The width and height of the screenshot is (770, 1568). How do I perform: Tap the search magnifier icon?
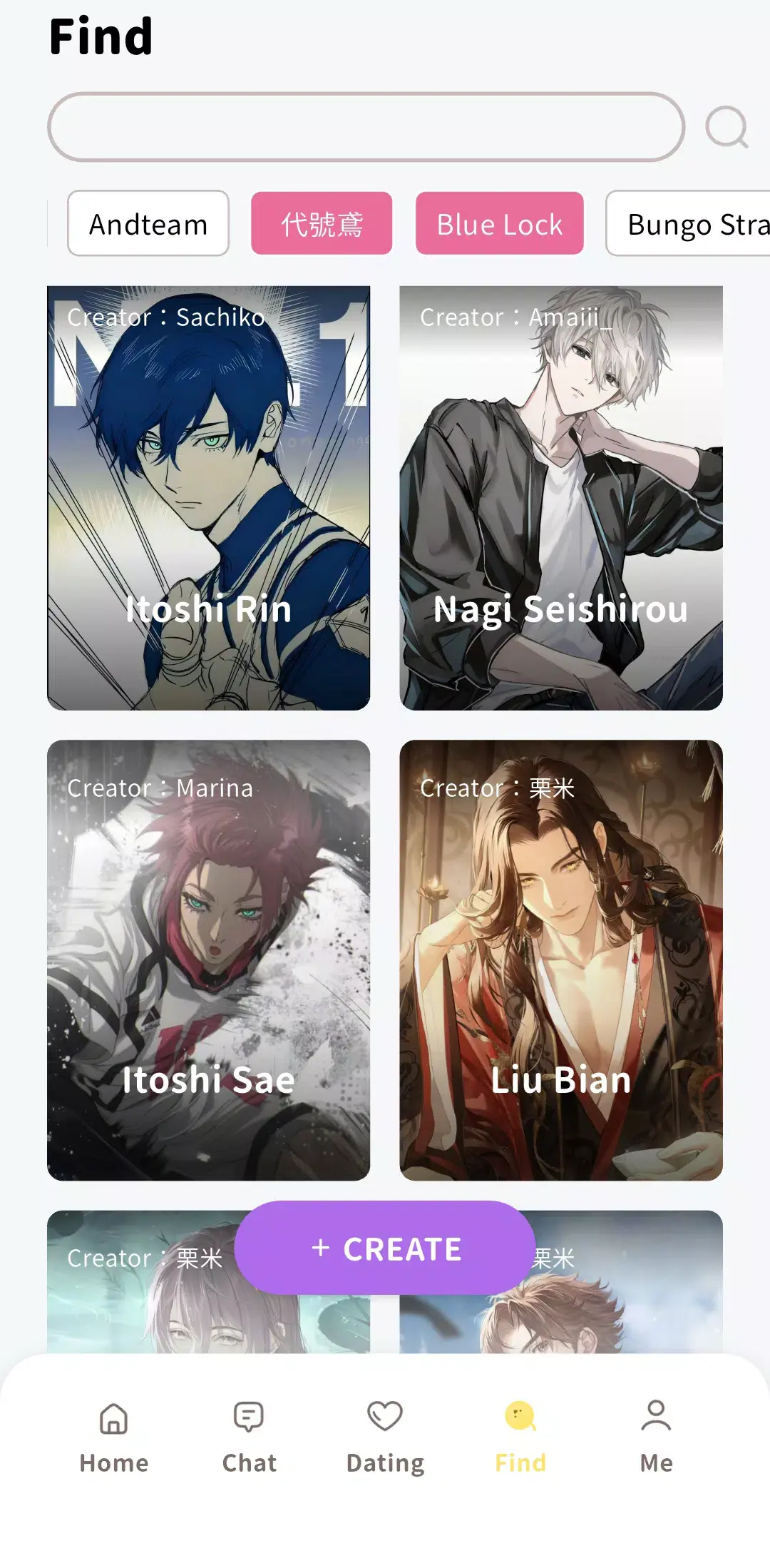point(726,128)
